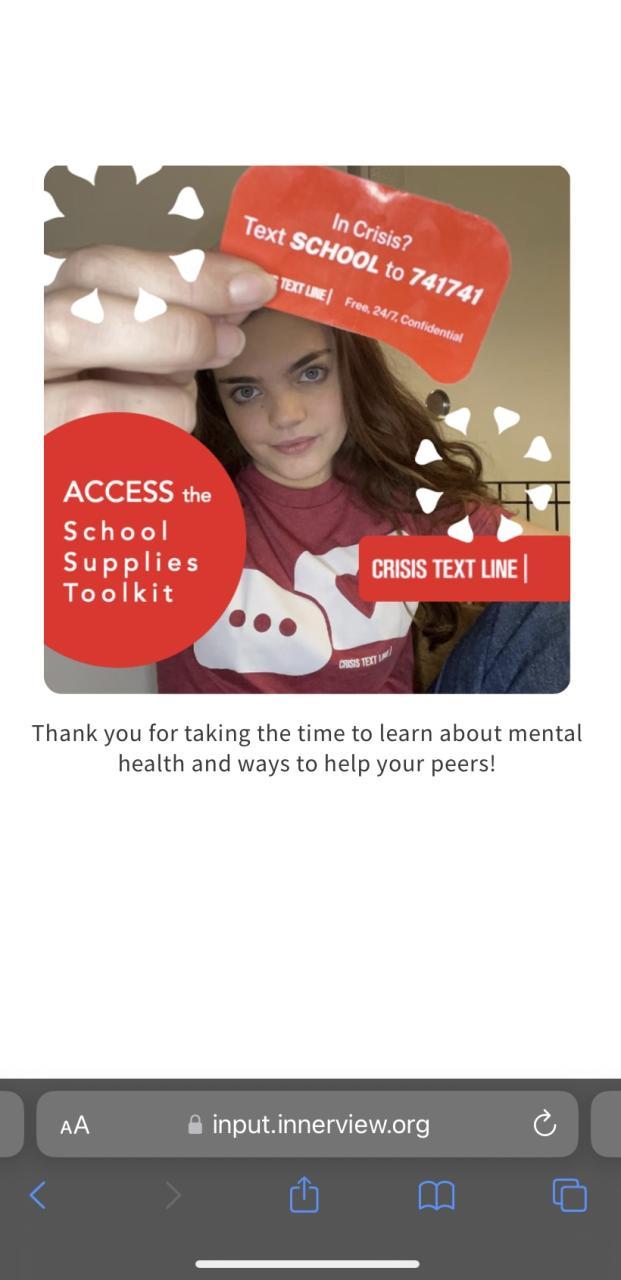Open Safari bookmarks

(x=436, y=1195)
